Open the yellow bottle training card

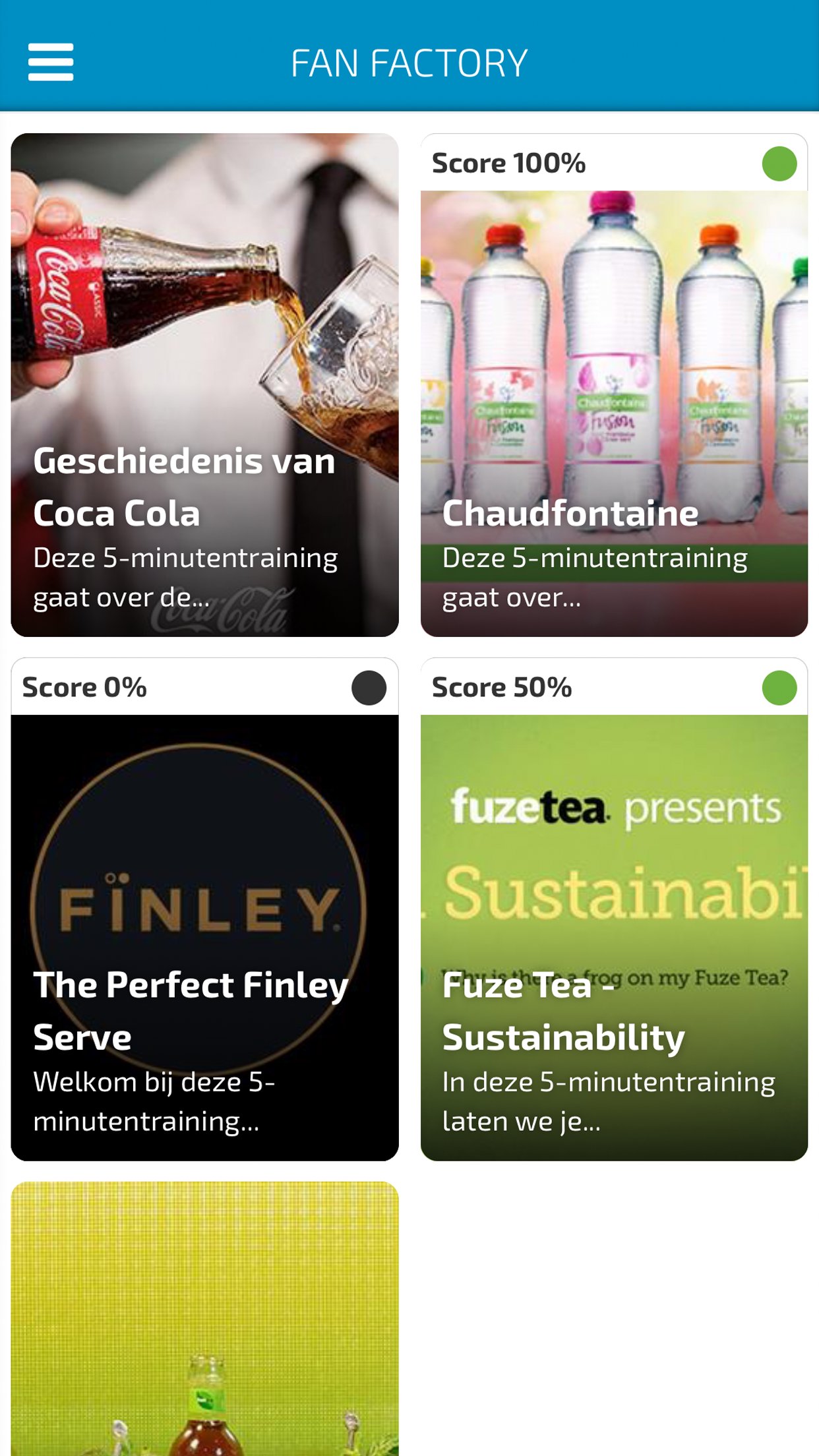(204, 1319)
